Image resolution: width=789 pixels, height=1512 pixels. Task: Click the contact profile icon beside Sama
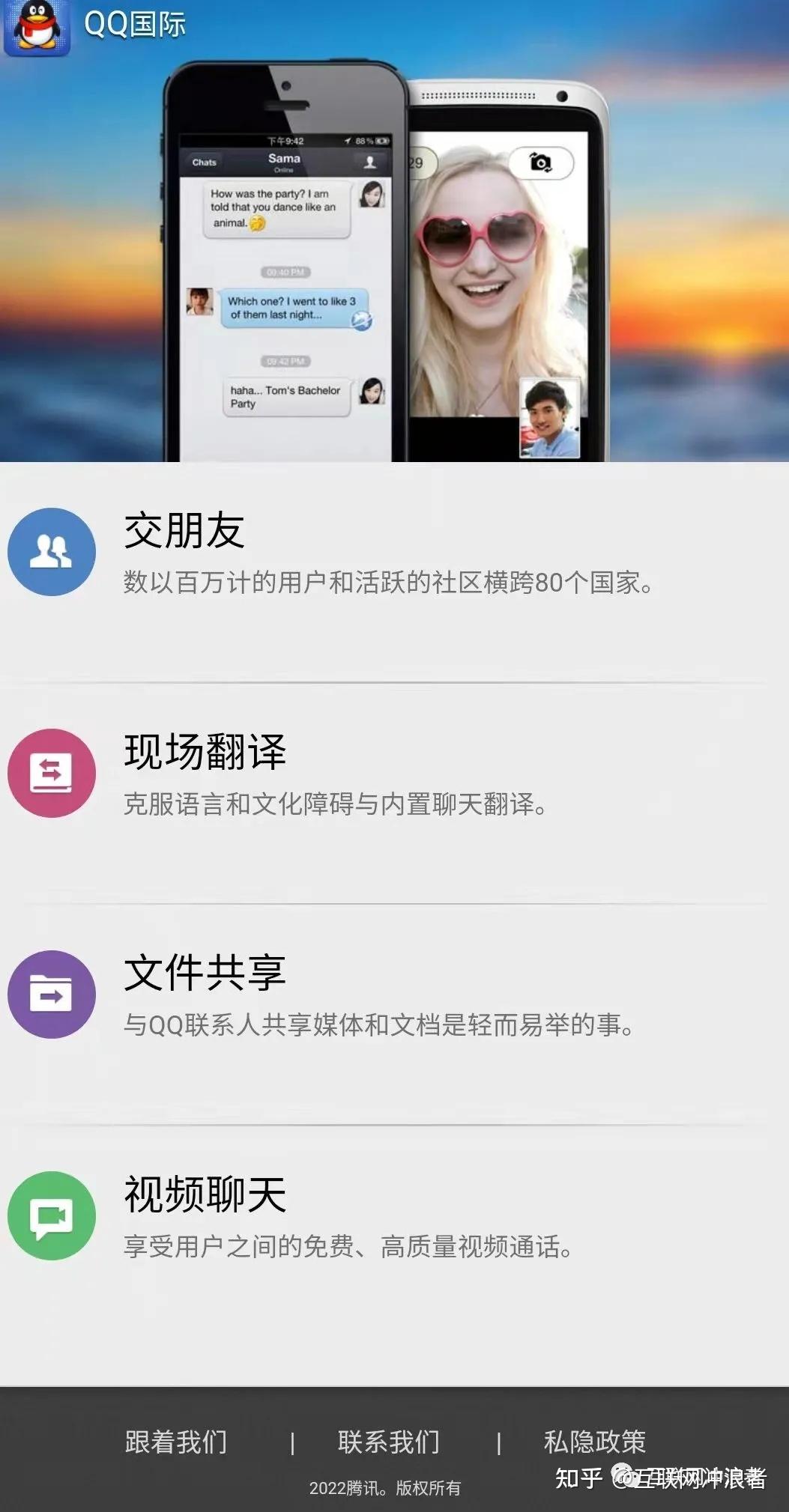tap(371, 161)
